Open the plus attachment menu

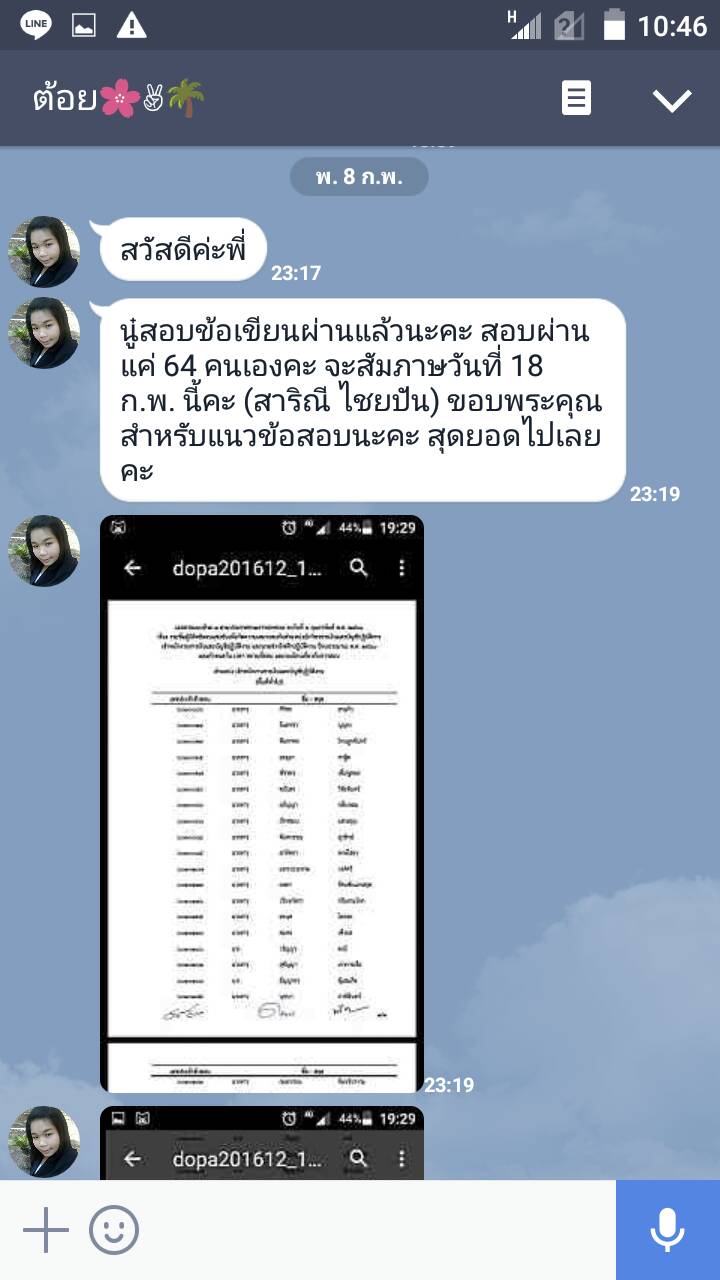45,1230
